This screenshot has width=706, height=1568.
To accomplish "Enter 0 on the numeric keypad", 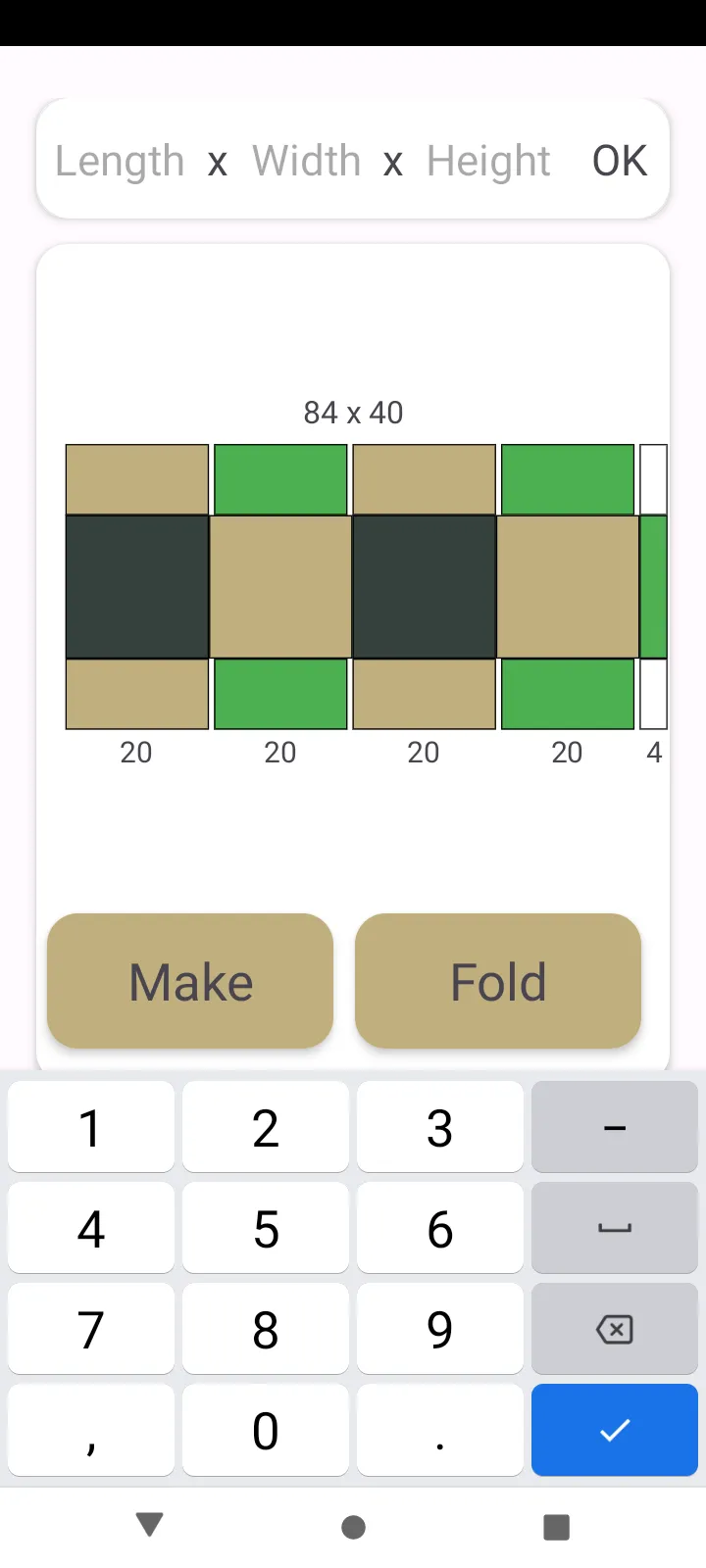I will pyautogui.click(x=266, y=1430).
